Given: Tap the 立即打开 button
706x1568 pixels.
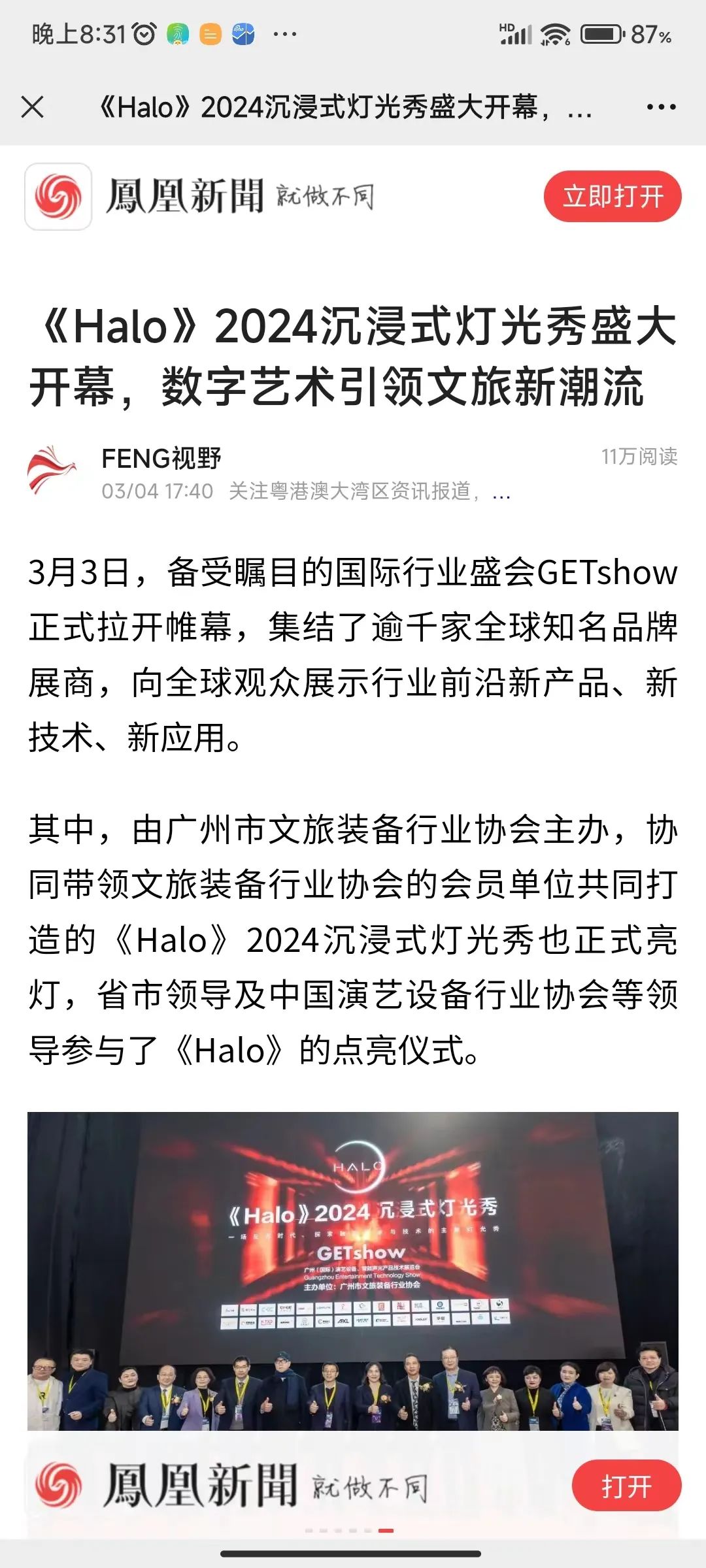Looking at the screenshot, I should coord(612,197).
